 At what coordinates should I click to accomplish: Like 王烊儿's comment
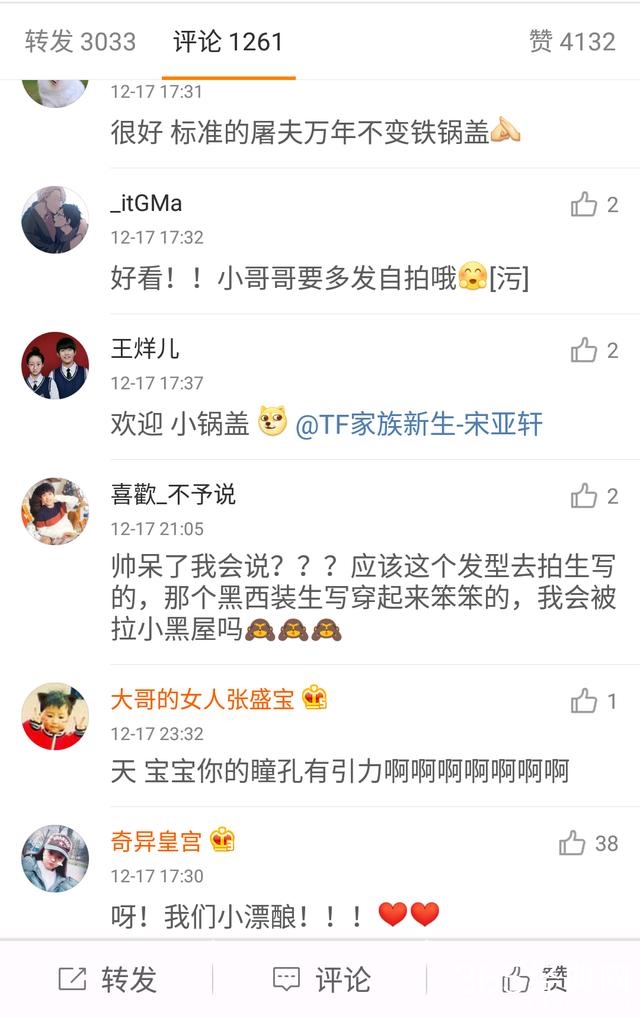click(584, 350)
